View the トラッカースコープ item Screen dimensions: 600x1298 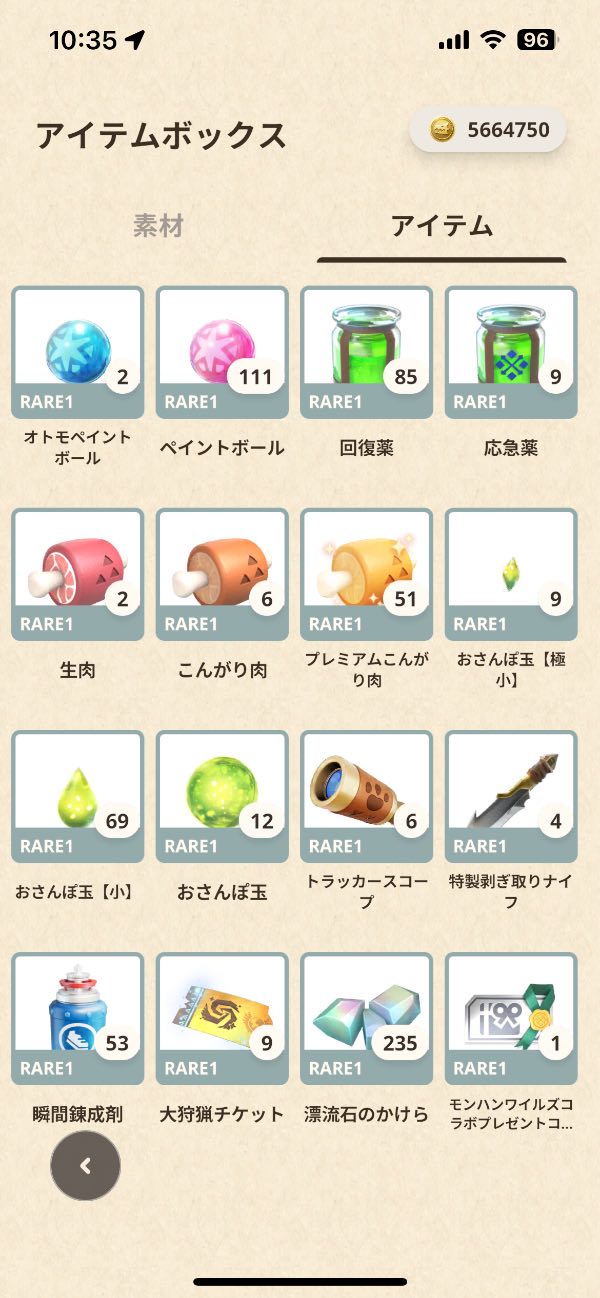click(366, 796)
